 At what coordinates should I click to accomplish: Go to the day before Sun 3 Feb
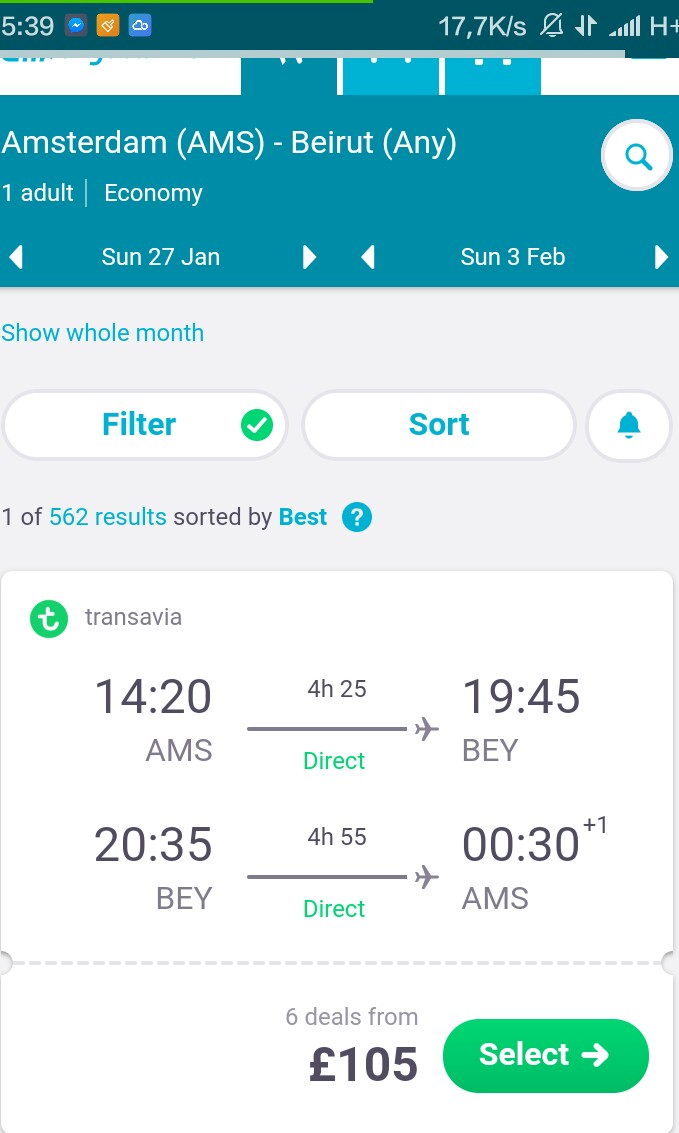click(x=368, y=257)
